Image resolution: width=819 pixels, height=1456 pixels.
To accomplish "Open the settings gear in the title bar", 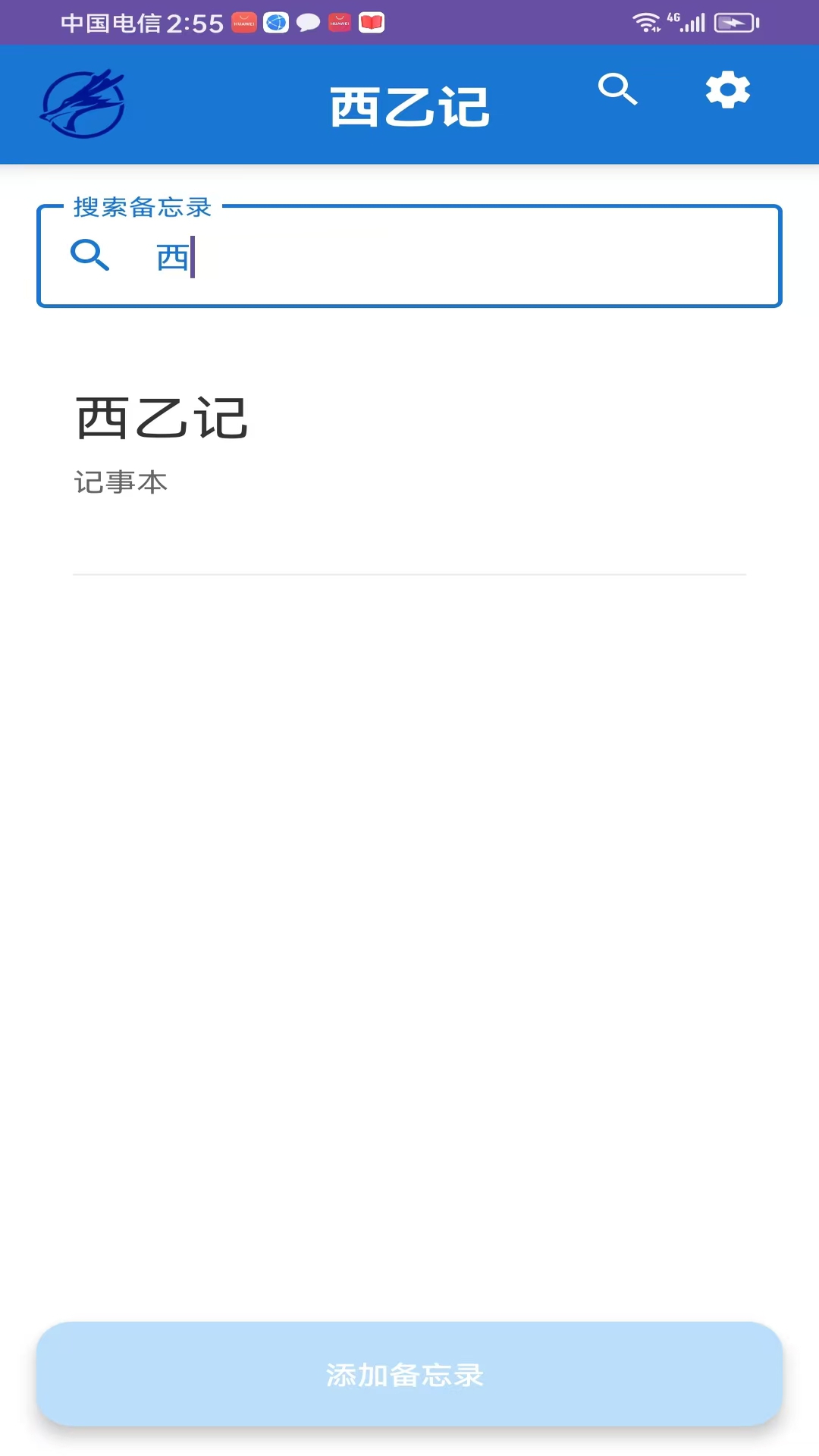I will coord(727,89).
